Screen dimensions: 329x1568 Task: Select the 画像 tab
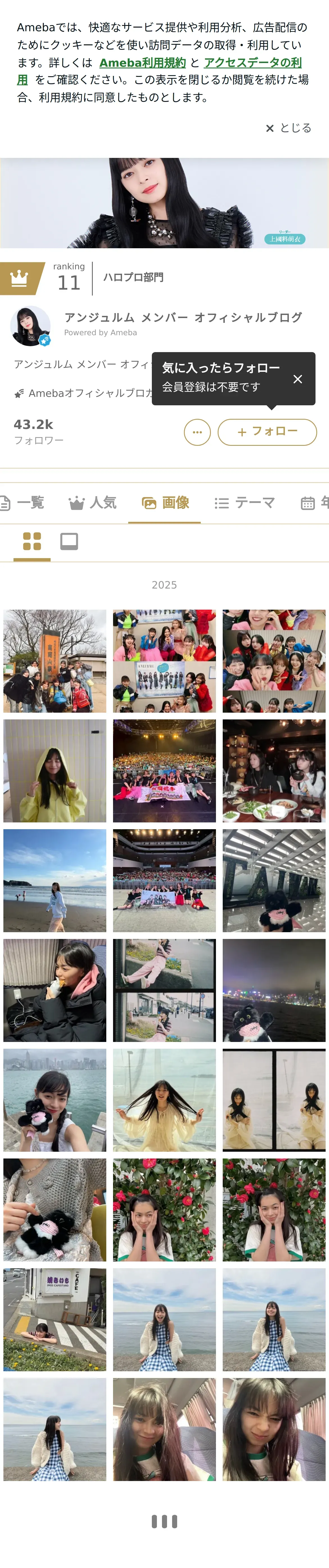[x=165, y=503]
